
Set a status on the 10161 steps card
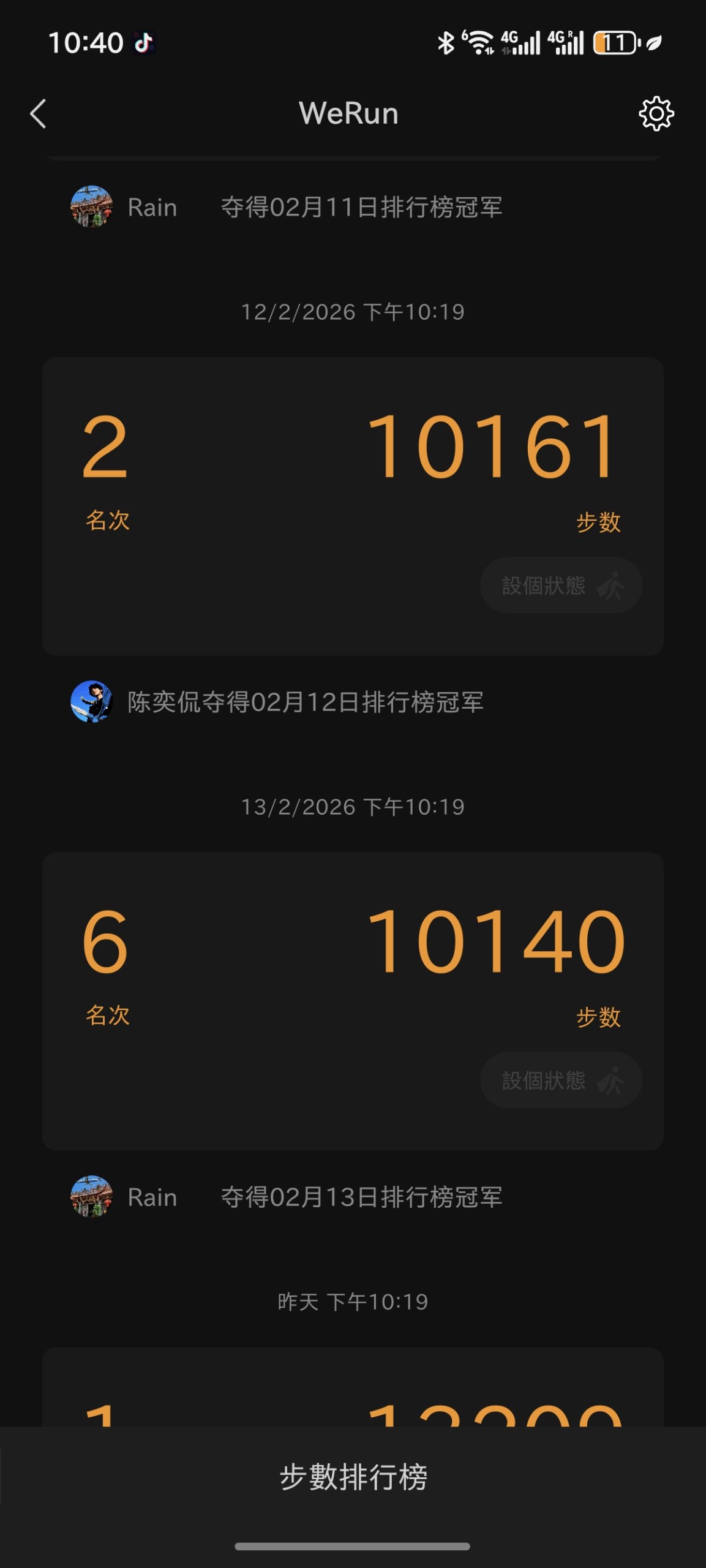tap(561, 586)
